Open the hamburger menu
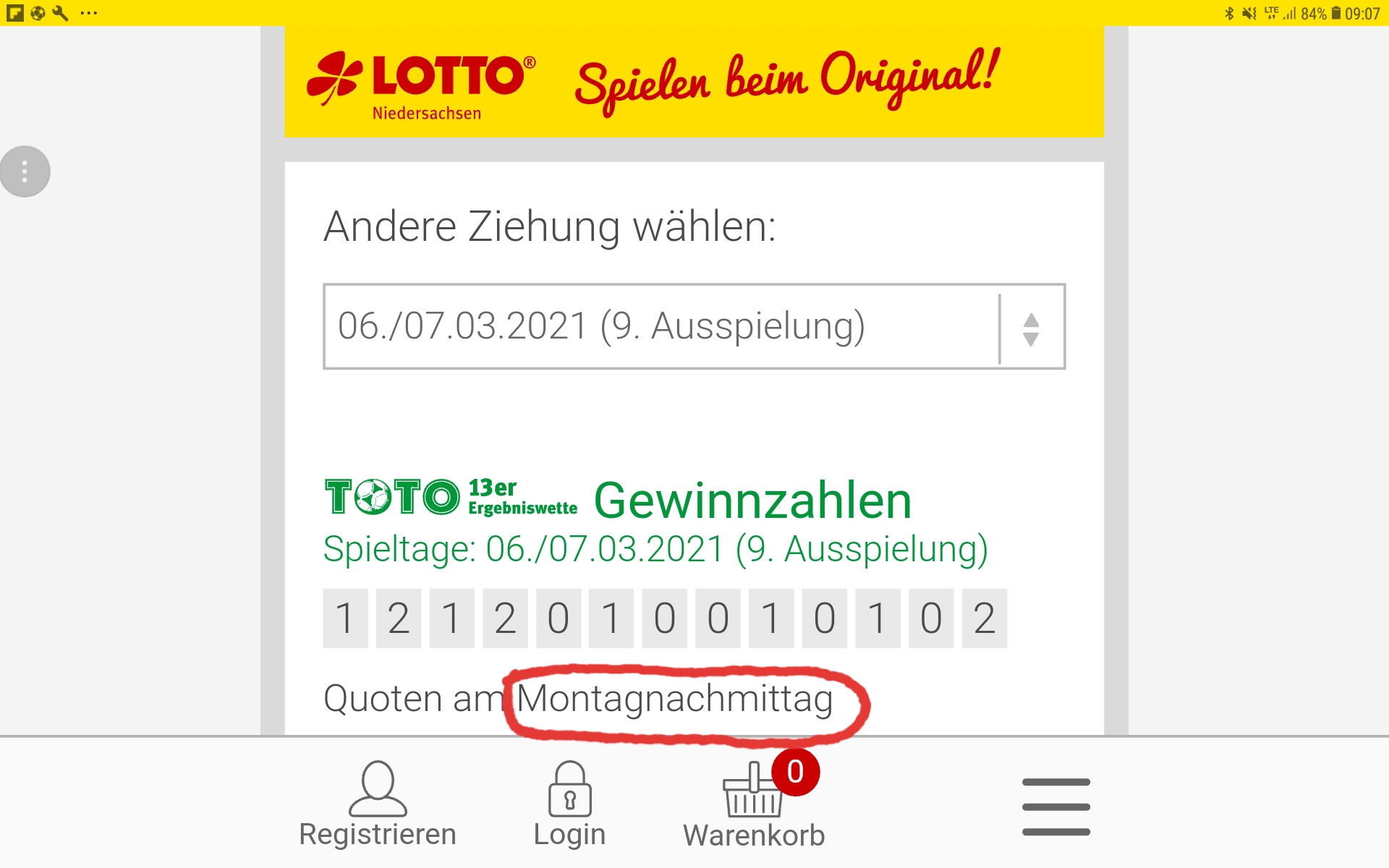 coord(1055,807)
